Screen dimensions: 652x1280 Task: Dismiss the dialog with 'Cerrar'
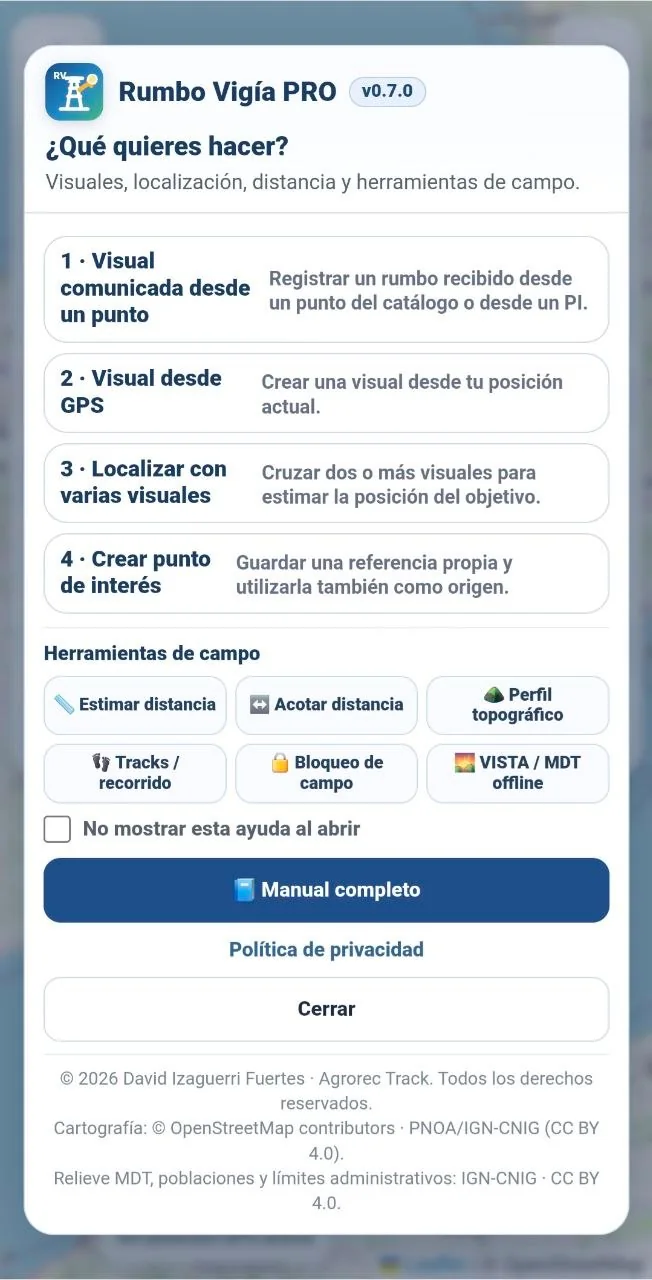click(326, 1009)
